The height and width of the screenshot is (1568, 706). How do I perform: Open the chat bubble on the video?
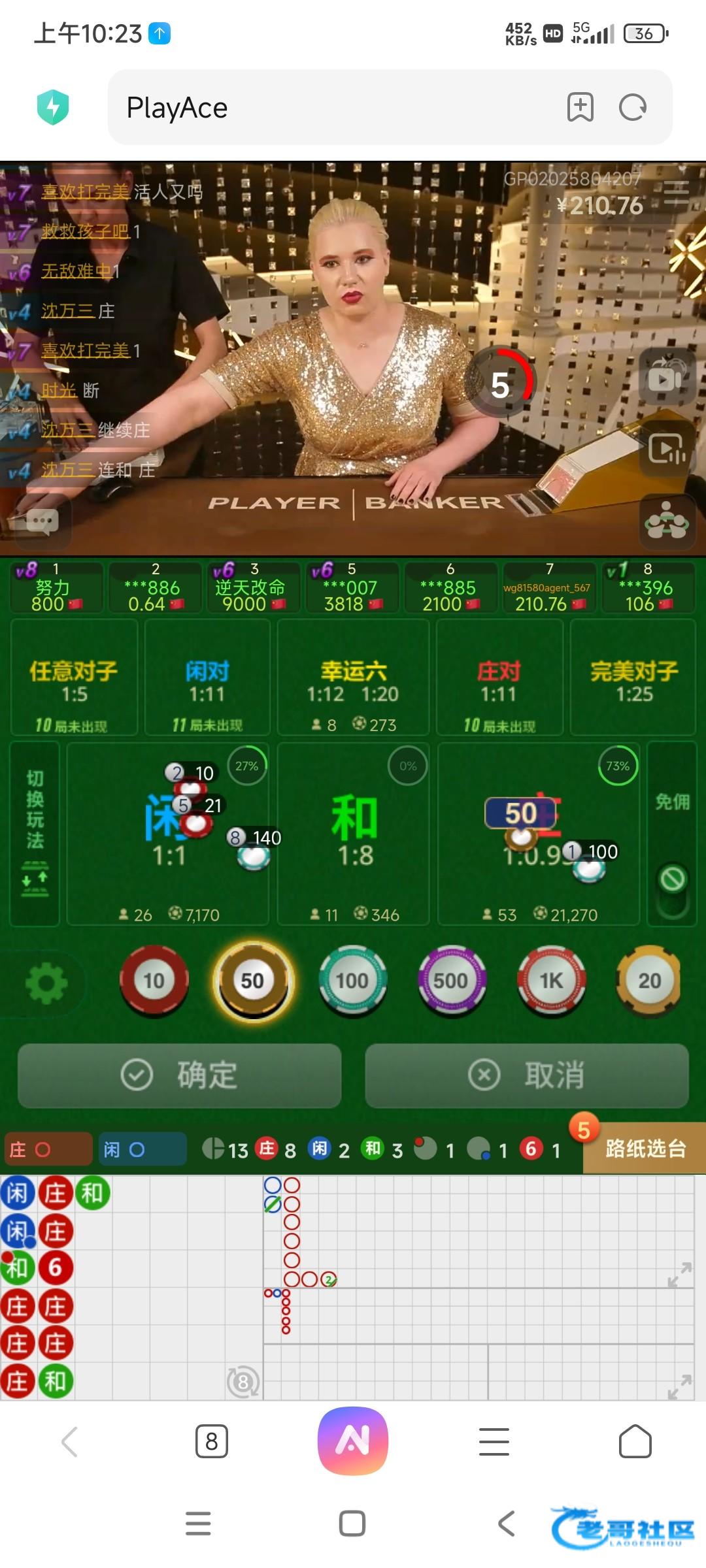(42, 521)
